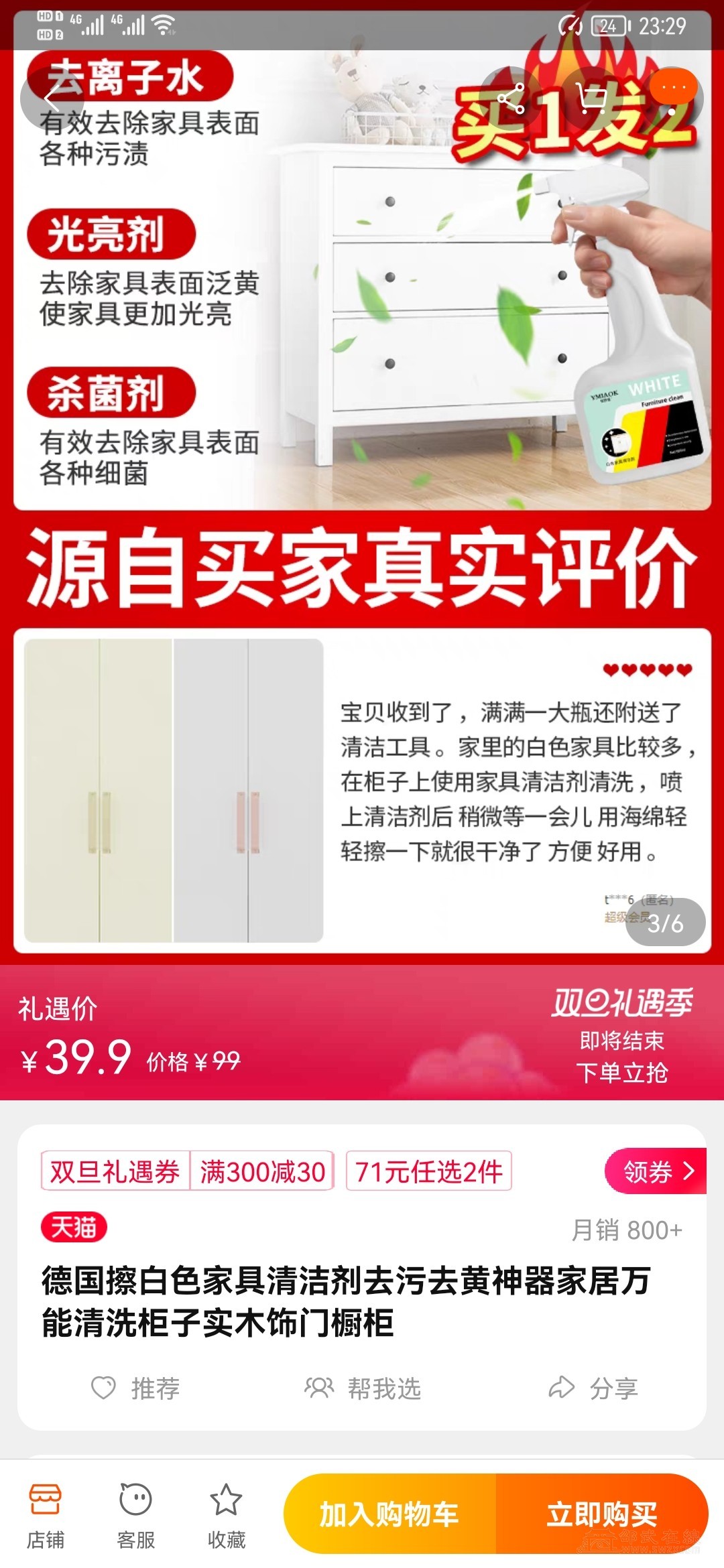The width and height of the screenshot is (724, 1568).
Task: Open the shopping cart icon
Action: [x=591, y=99]
